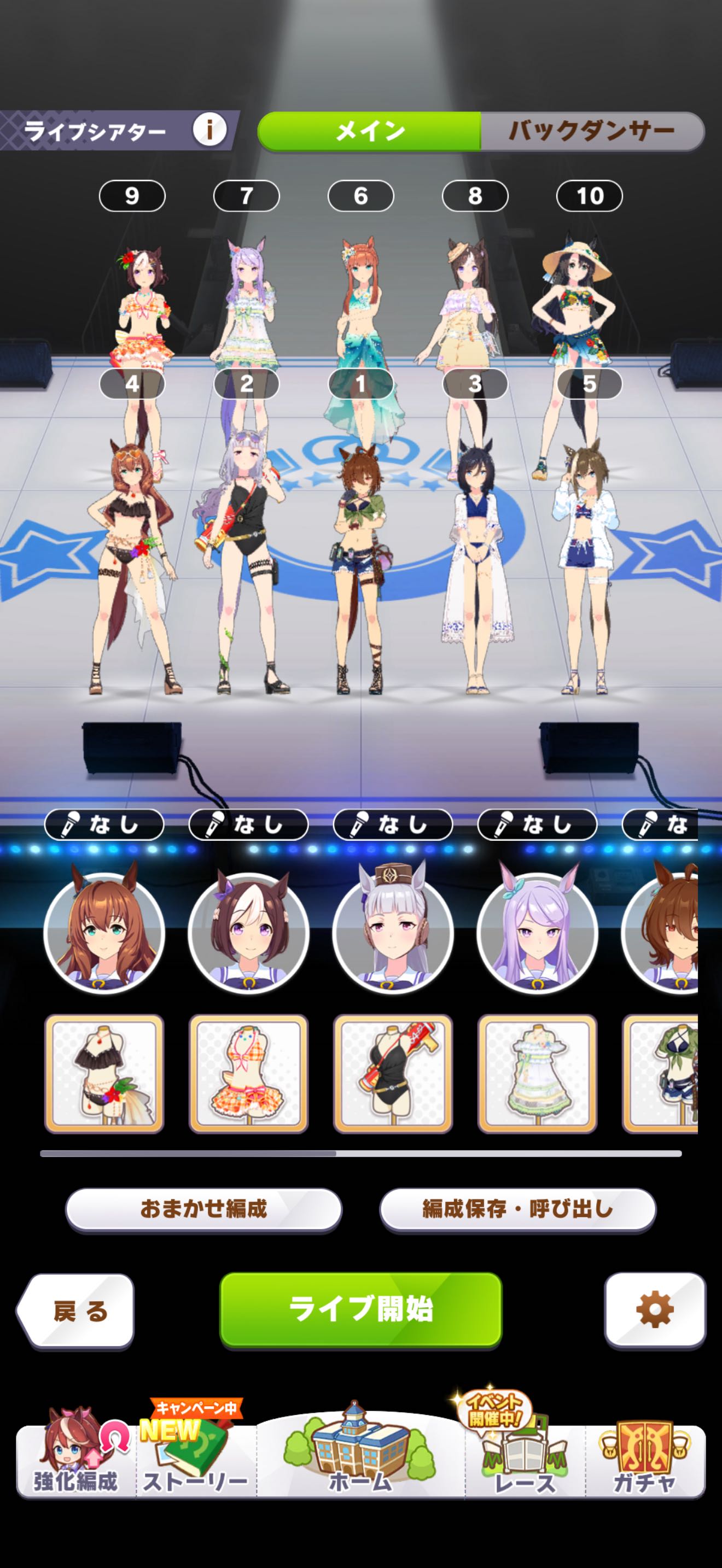The height and width of the screenshot is (1568, 722).
Task: Open the Live Theater info icon
Action: click(209, 129)
